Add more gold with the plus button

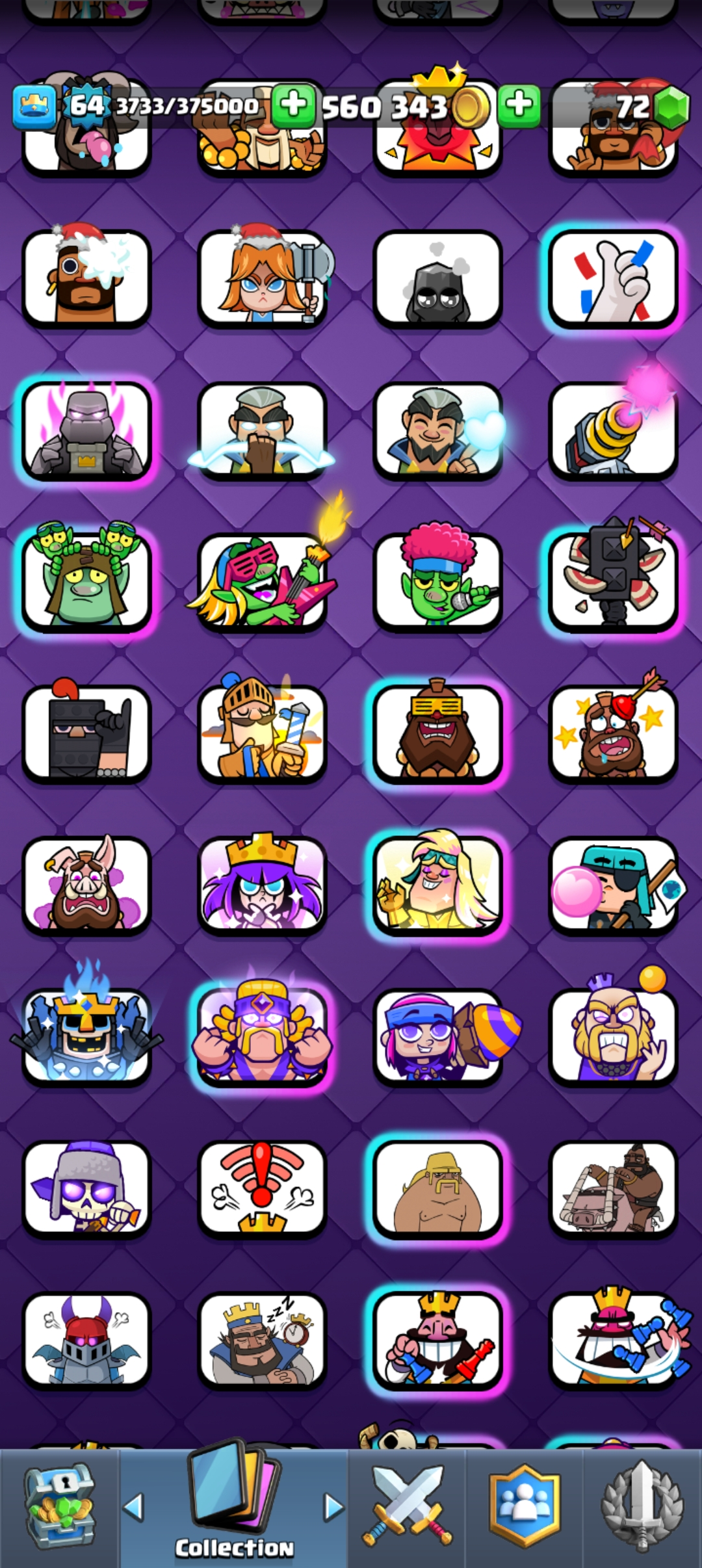coord(294,104)
